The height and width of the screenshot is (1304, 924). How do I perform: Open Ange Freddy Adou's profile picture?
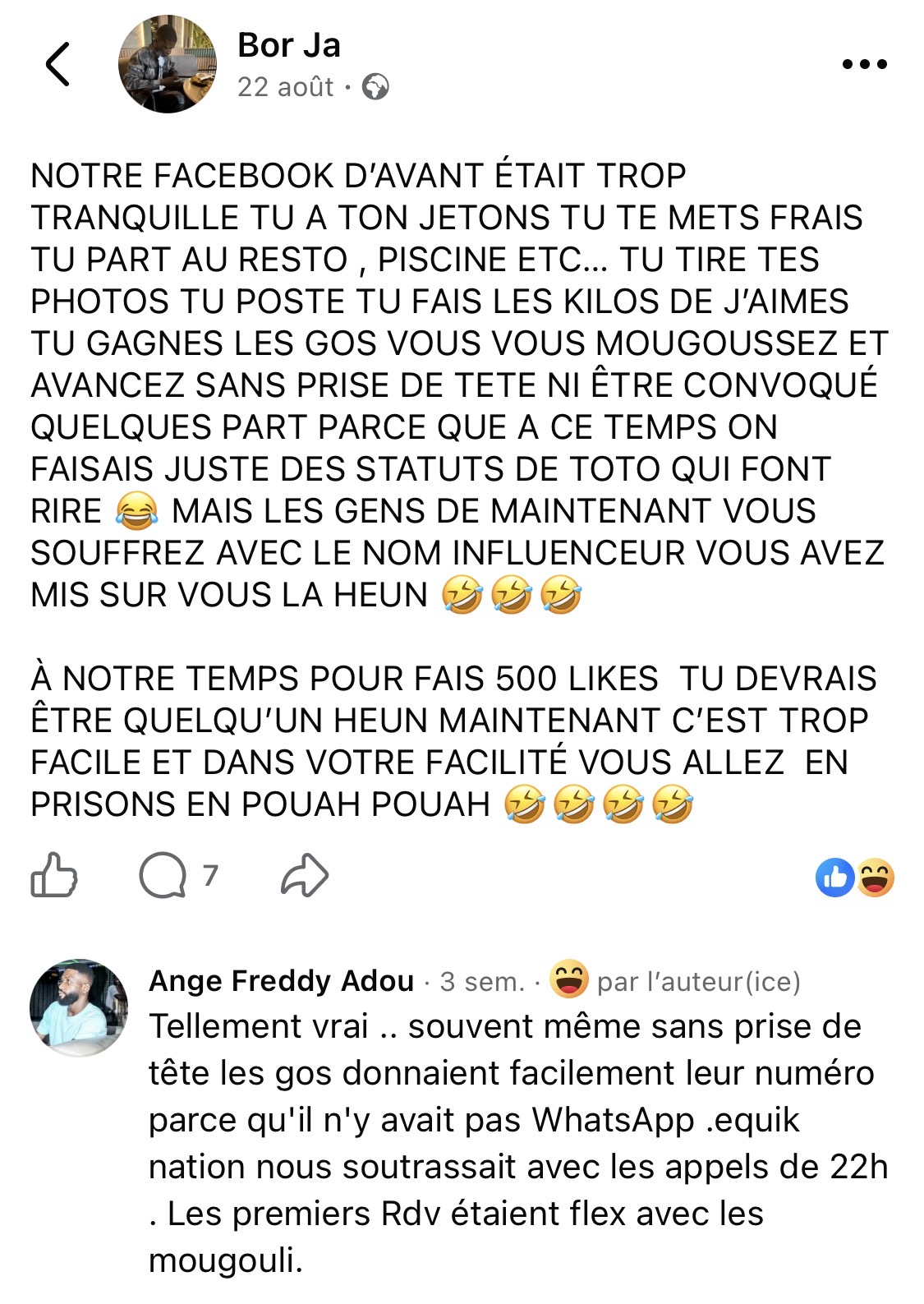(x=79, y=1007)
